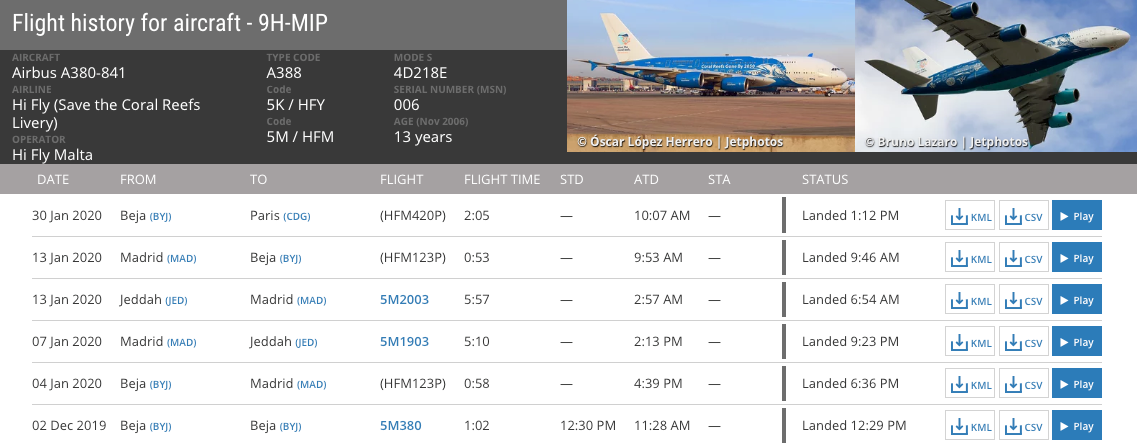Start playback of flight 5M1903
Screen dimensions: 1137x445
[x=1076, y=342]
